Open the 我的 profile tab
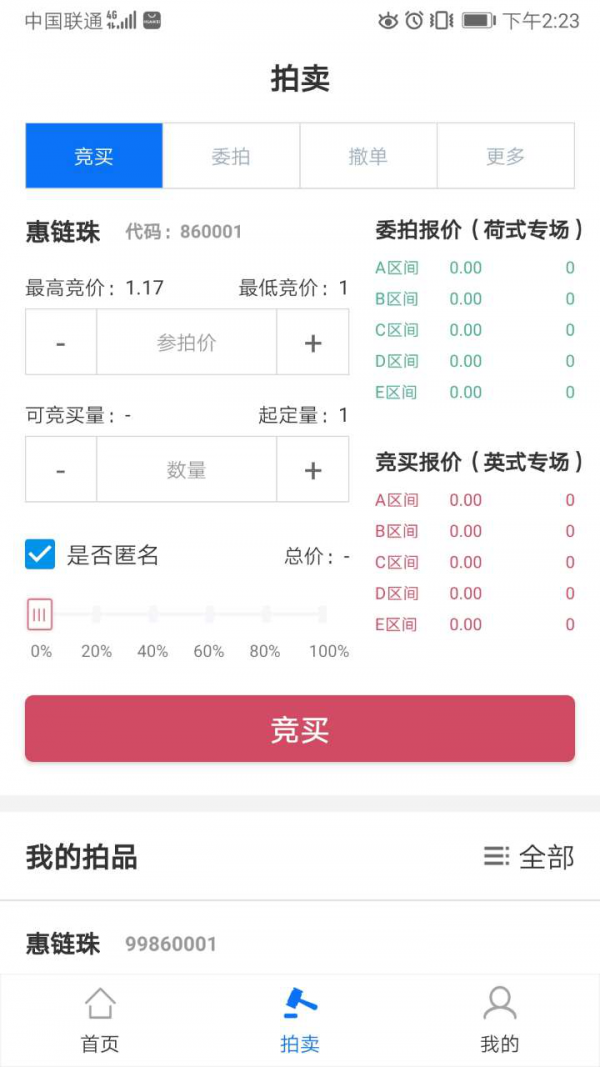Image resolution: width=600 pixels, height=1067 pixels. tap(499, 1020)
